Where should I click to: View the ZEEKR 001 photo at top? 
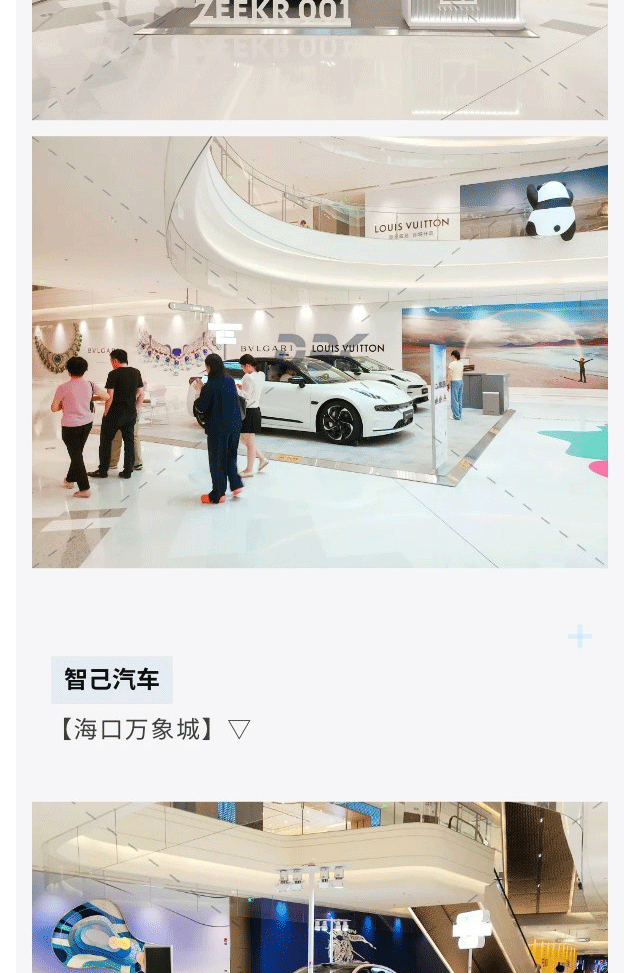click(320, 60)
